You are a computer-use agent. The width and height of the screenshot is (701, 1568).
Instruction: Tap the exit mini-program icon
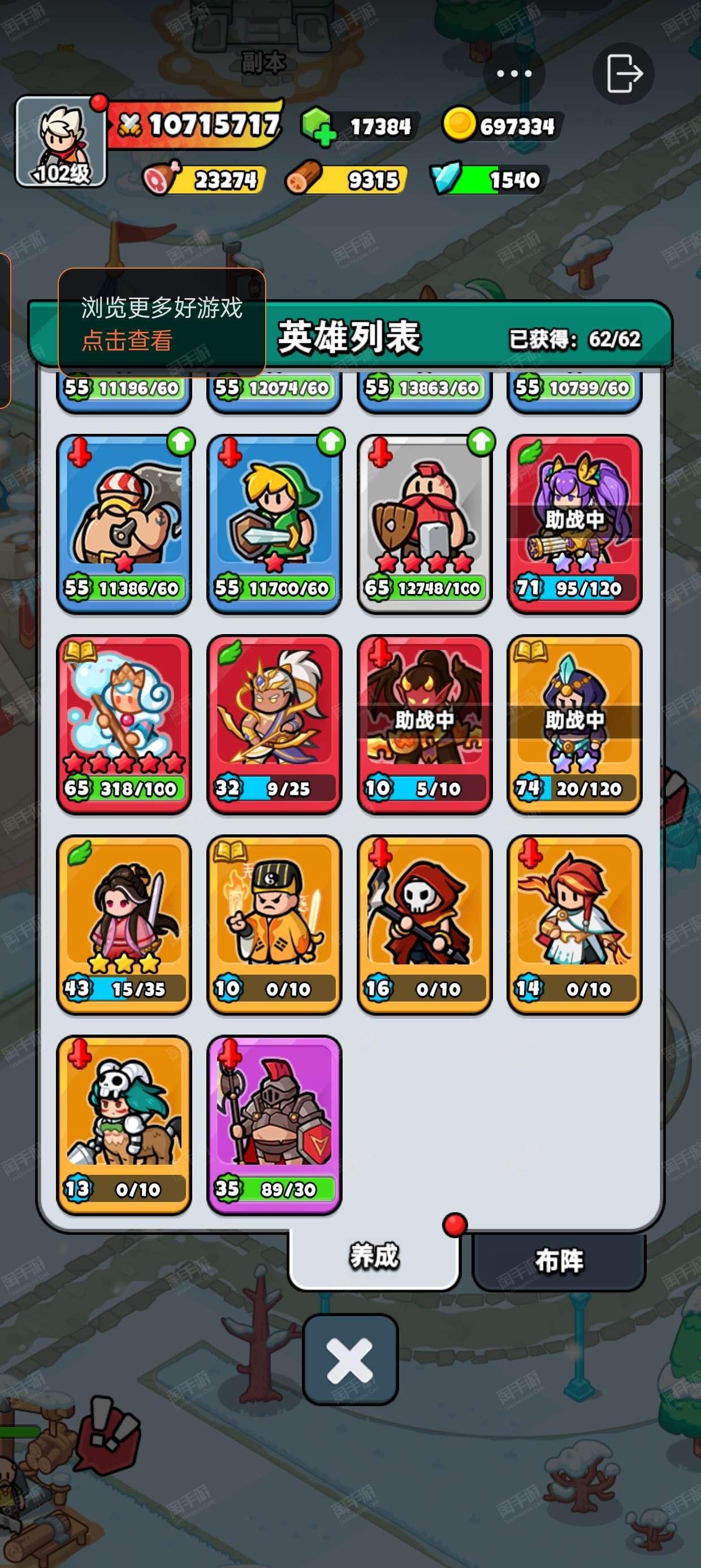(623, 74)
